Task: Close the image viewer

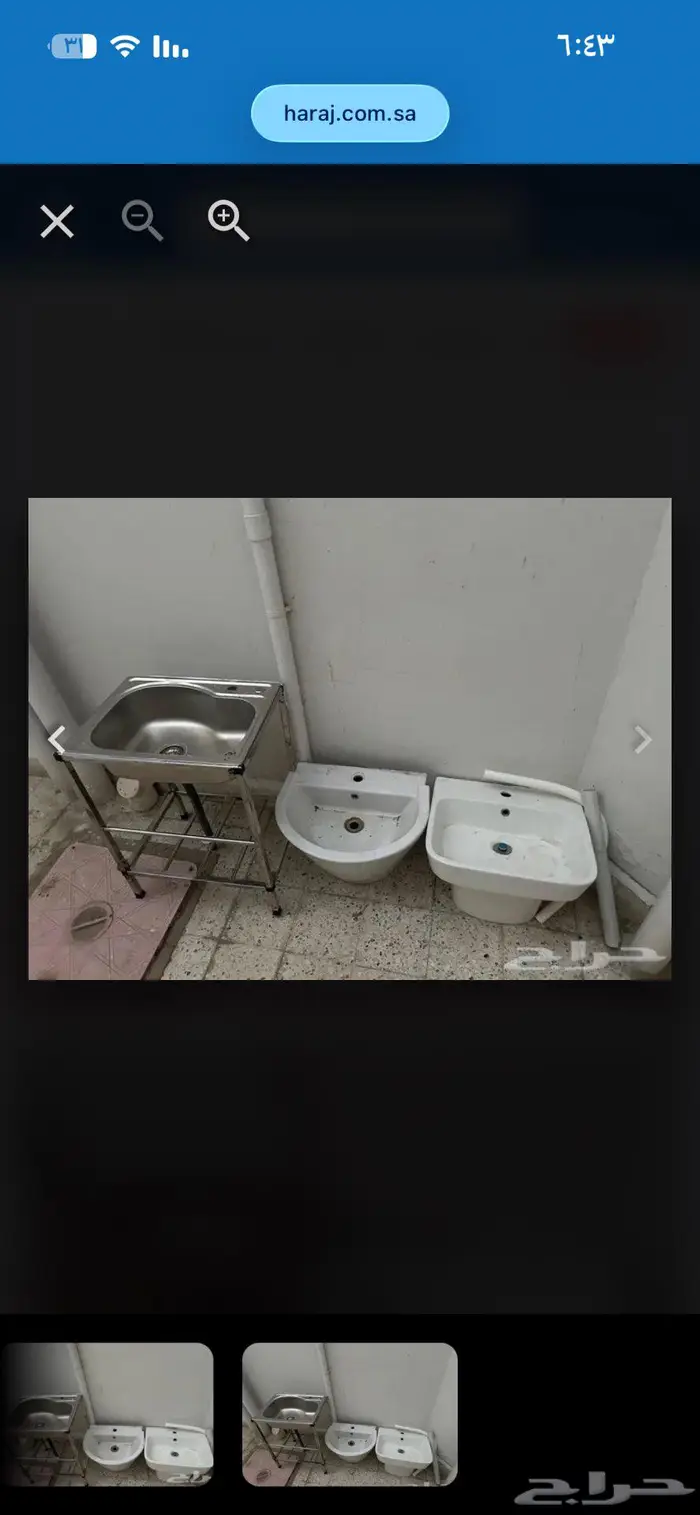Action: point(57,221)
